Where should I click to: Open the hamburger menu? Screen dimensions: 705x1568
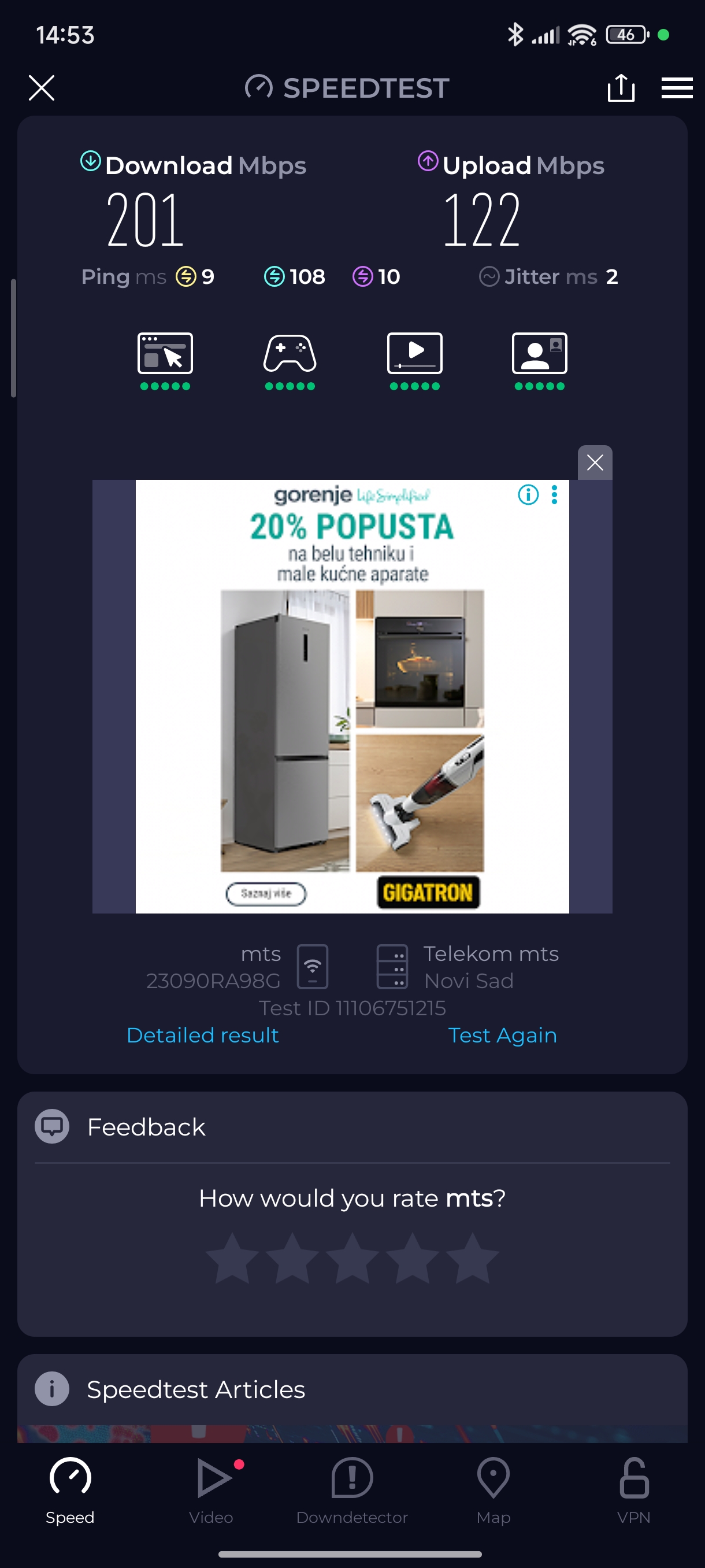677,88
